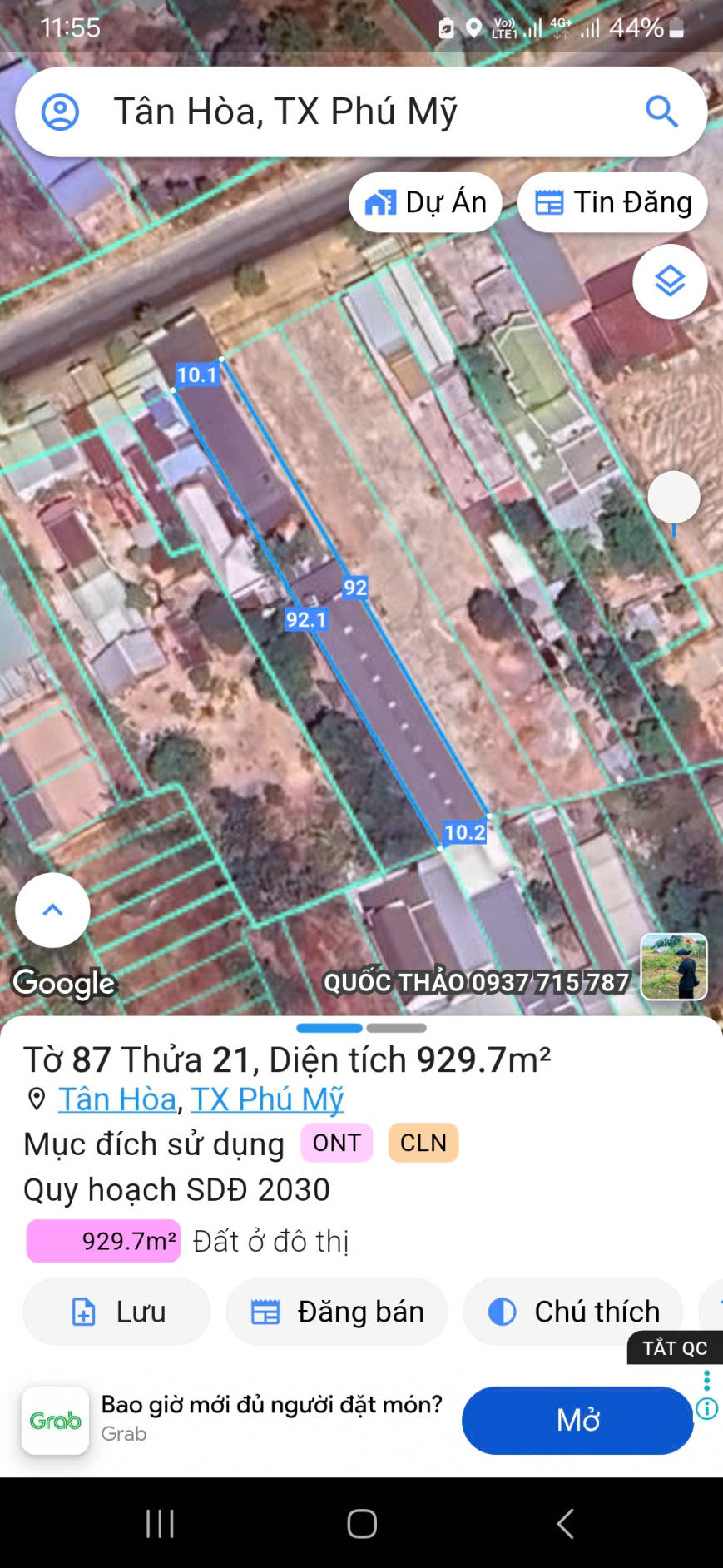
Task: Toggle the ONT land-use tag
Action: click(x=336, y=1143)
